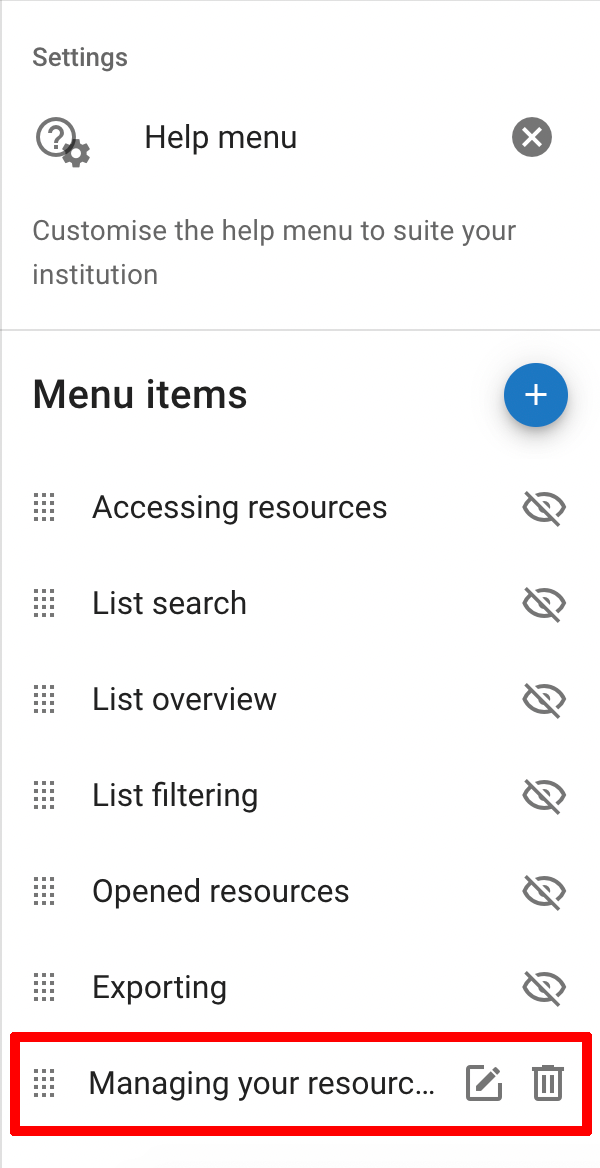Open the Opened resources row

[220, 892]
